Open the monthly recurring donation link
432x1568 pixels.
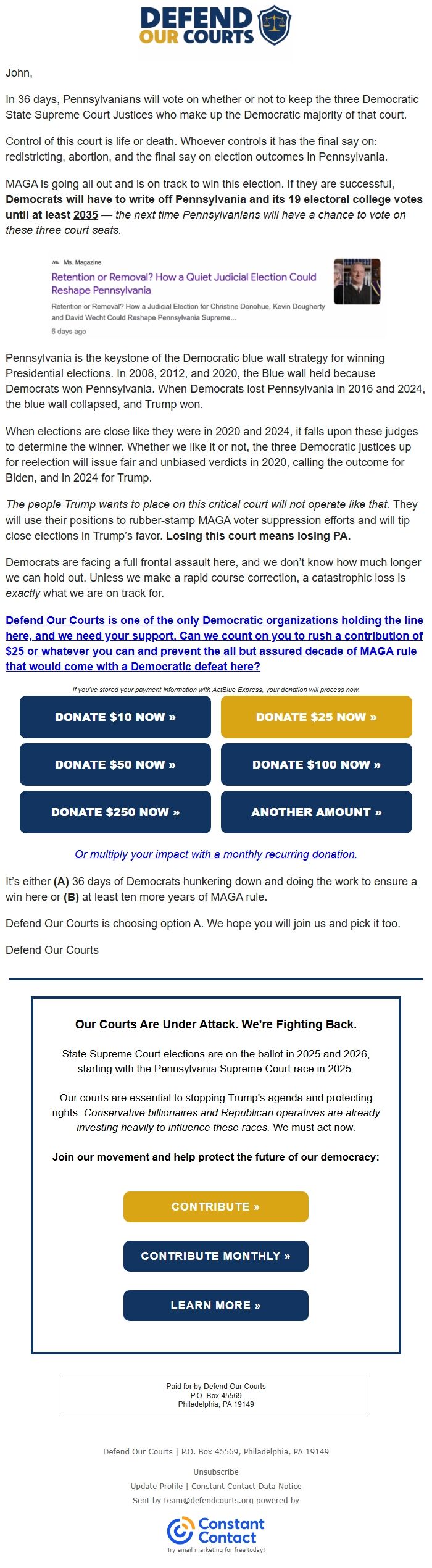pyautogui.click(x=215, y=854)
